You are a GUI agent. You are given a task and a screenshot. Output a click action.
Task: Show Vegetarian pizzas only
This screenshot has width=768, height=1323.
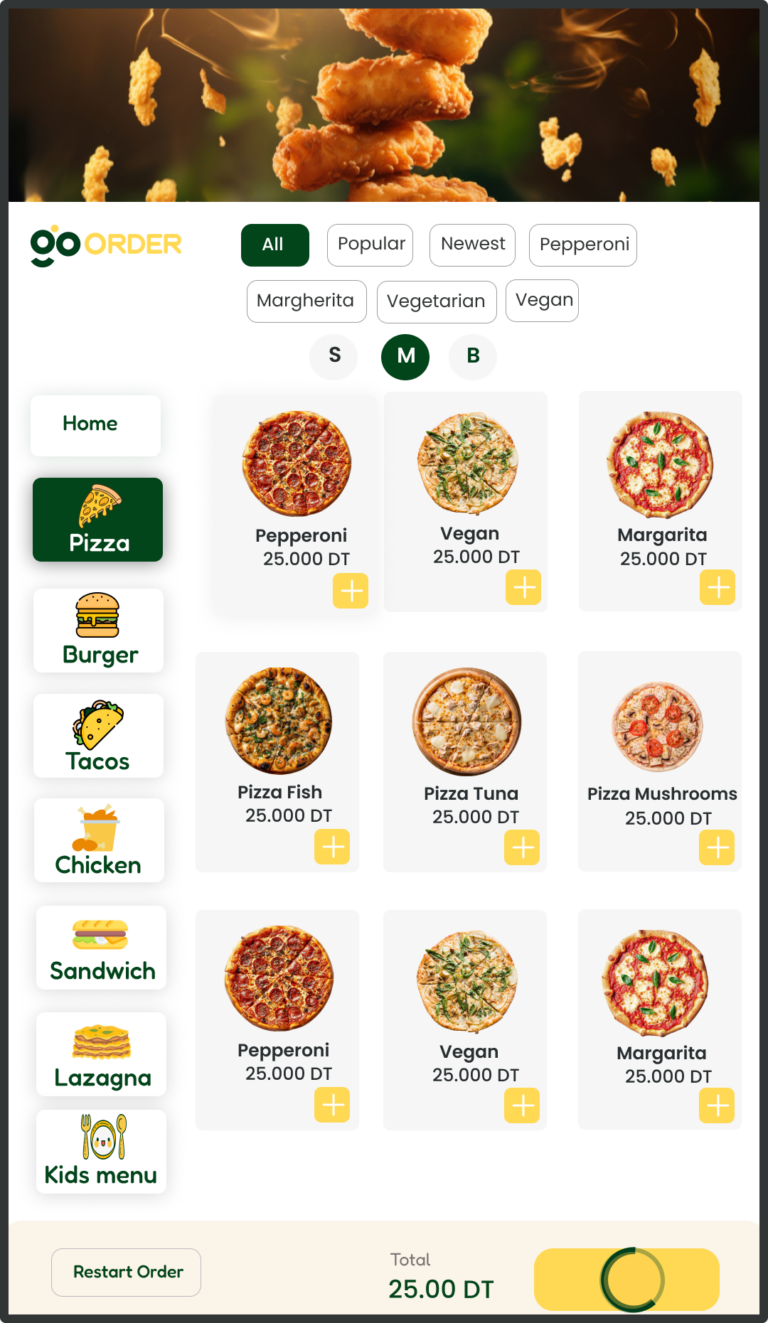(436, 301)
